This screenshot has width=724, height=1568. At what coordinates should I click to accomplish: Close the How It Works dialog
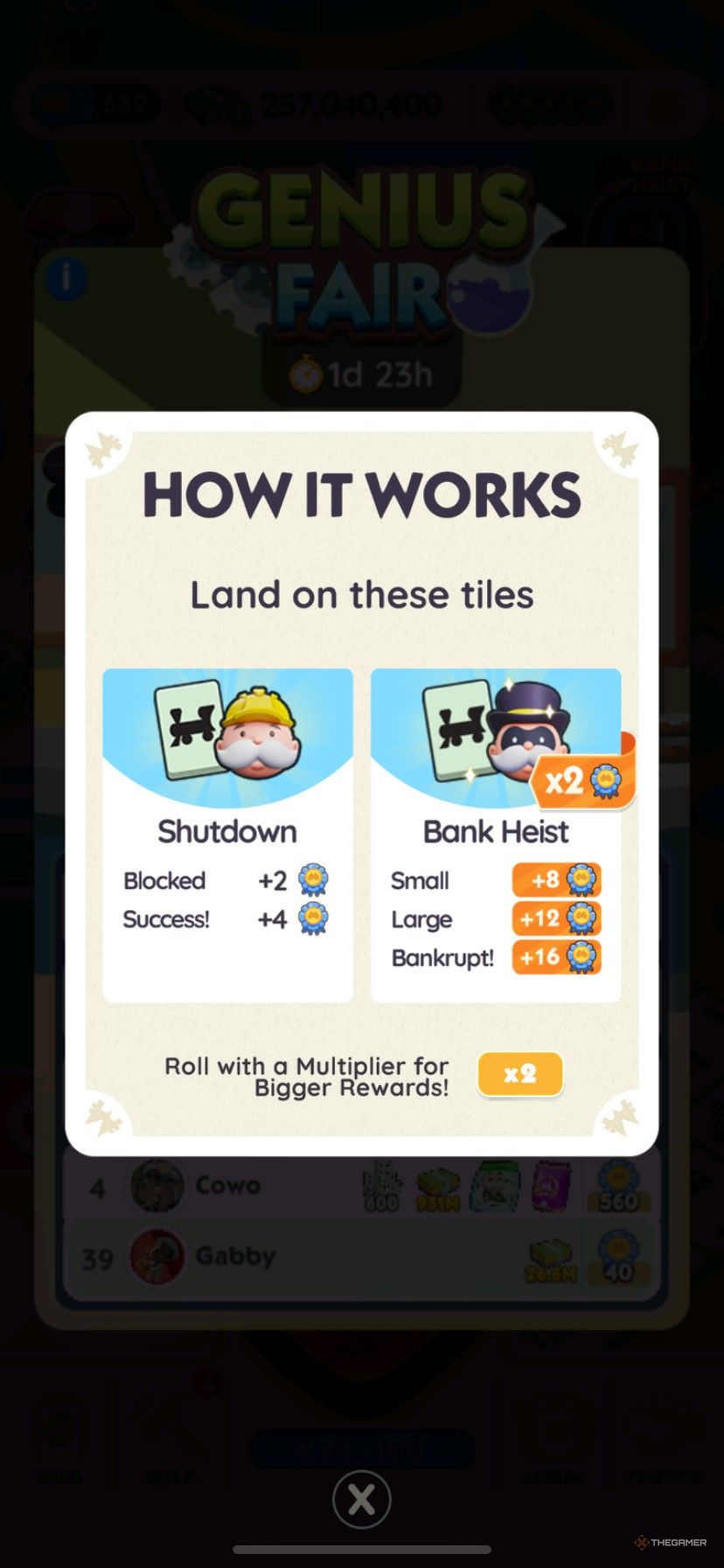tap(361, 1499)
